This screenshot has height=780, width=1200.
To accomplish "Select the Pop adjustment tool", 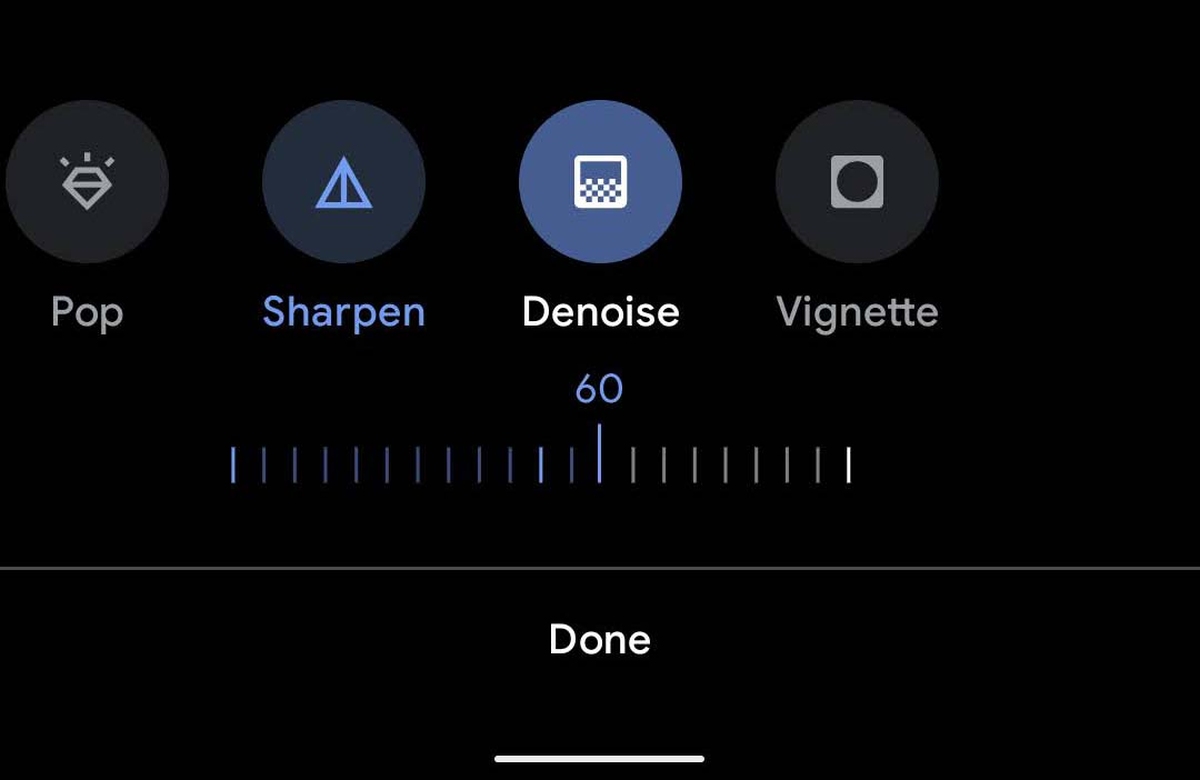I will coord(87,182).
